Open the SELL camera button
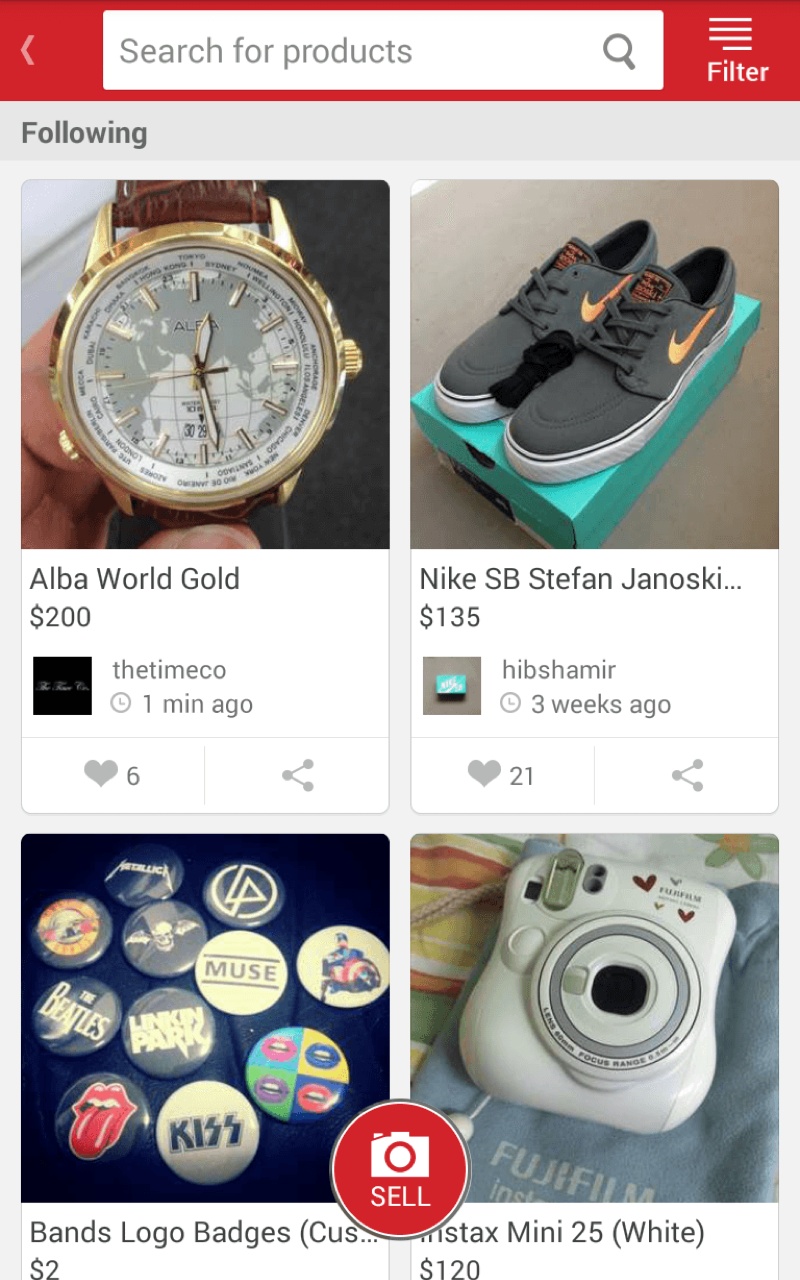Image resolution: width=800 pixels, height=1280 pixels. coord(400,1168)
